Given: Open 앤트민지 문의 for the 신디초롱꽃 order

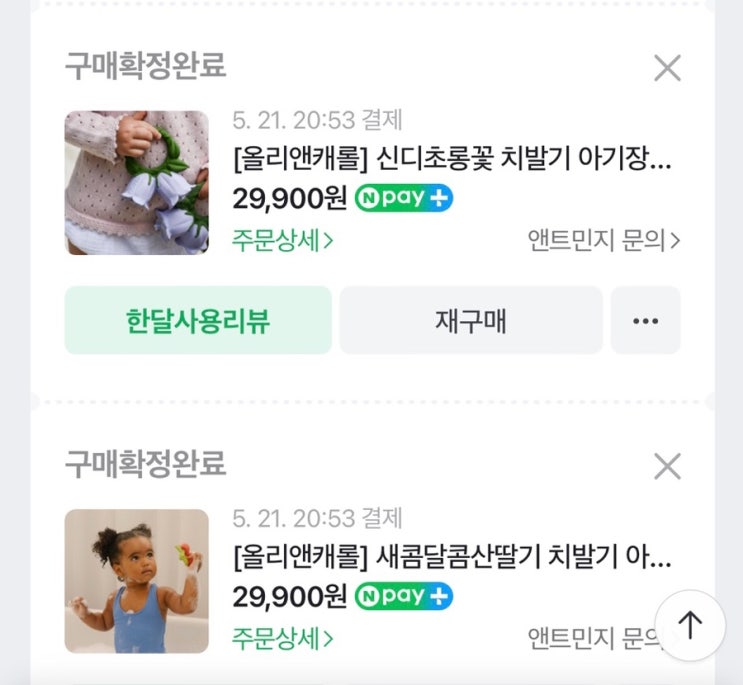Looking at the screenshot, I should click(604, 240).
